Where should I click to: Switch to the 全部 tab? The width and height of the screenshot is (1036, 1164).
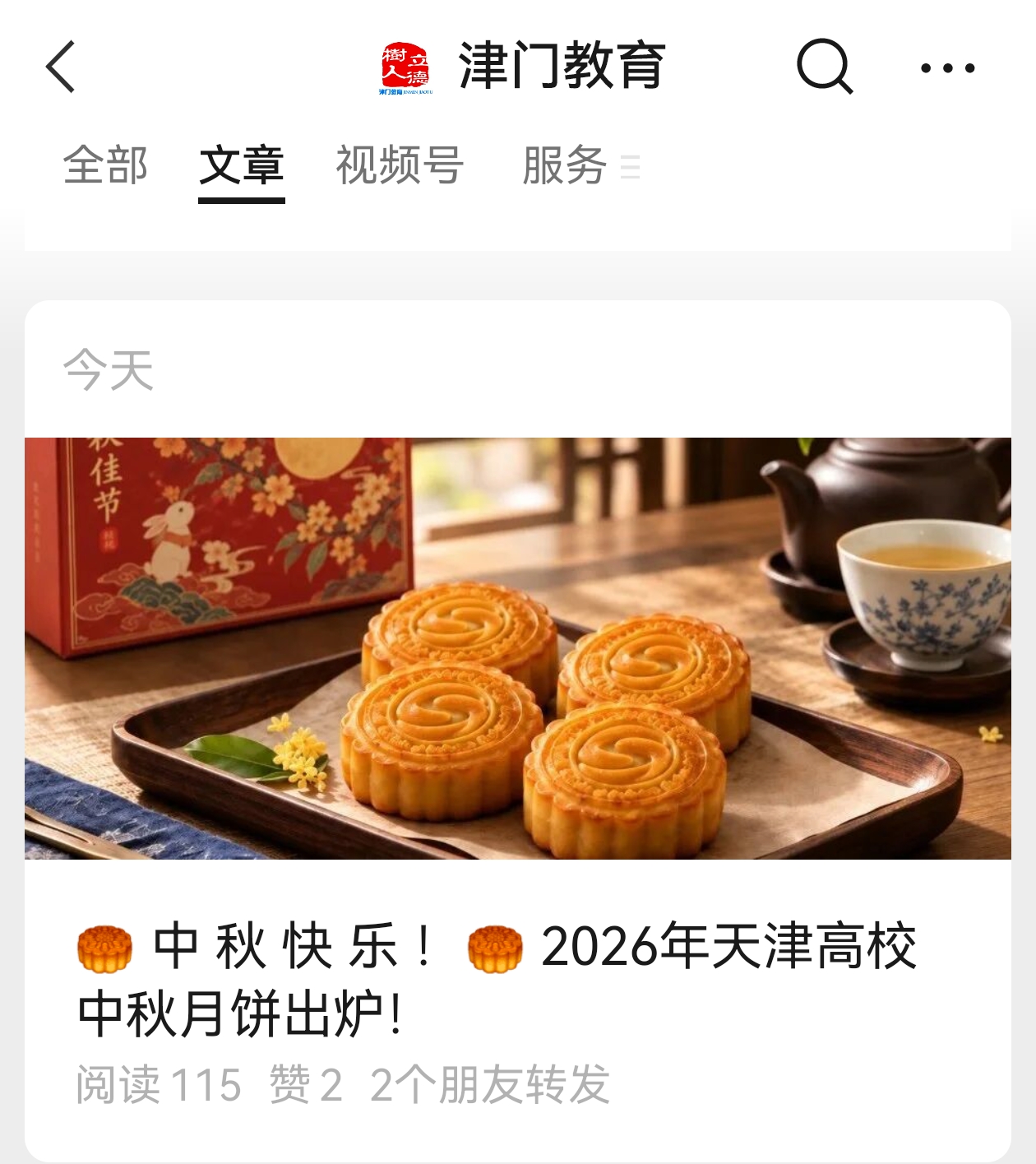pyautogui.click(x=105, y=165)
